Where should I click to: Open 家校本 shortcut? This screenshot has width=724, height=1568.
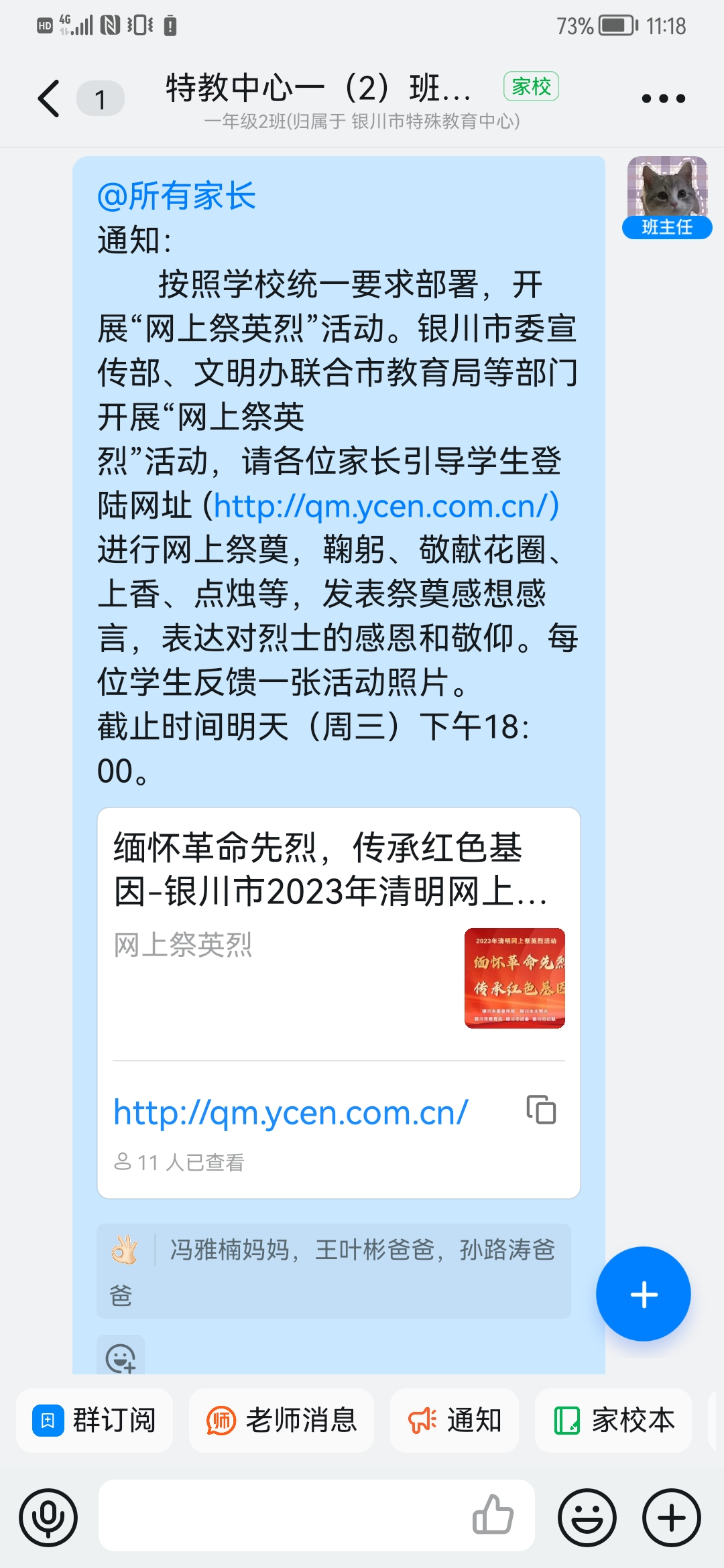click(x=613, y=1420)
